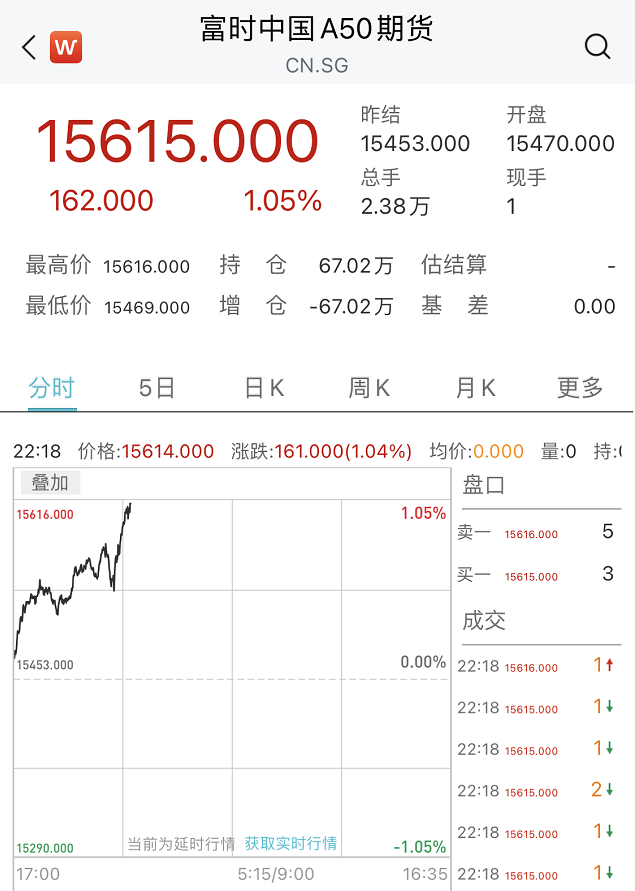Open the 更多 tab for more options
Image resolution: width=635 pixels, height=891 pixels.
point(580,388)
